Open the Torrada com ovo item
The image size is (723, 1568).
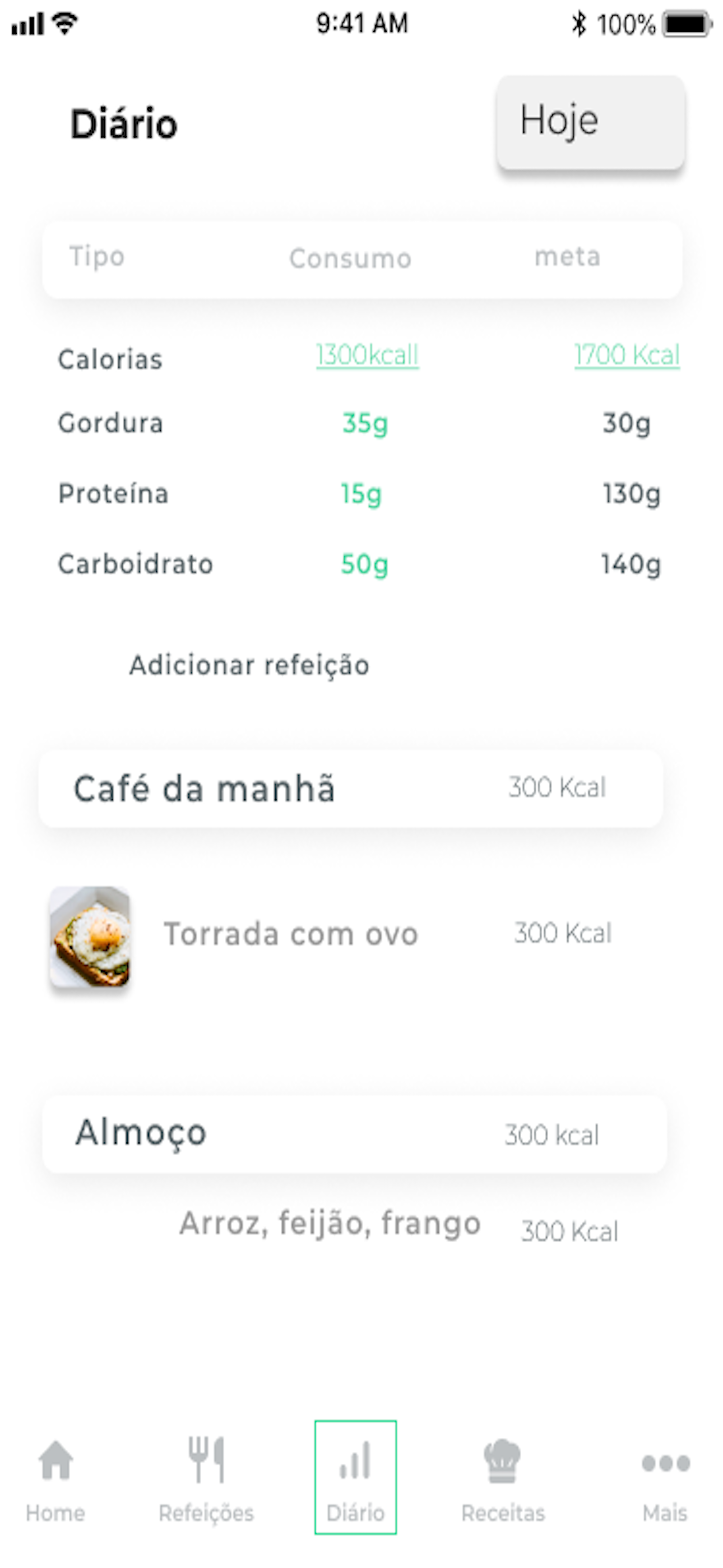tap(332, 934)
